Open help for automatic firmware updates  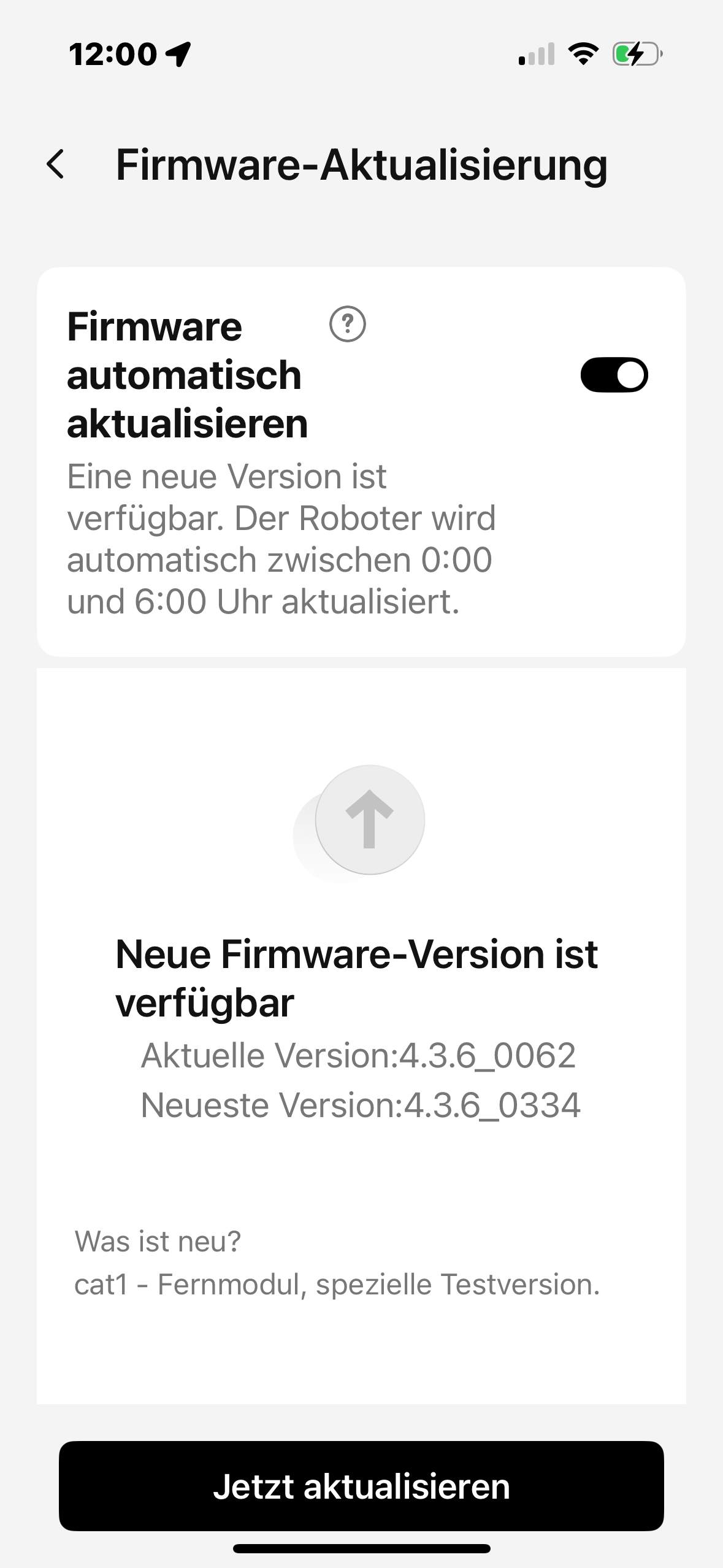coord(348,324)
